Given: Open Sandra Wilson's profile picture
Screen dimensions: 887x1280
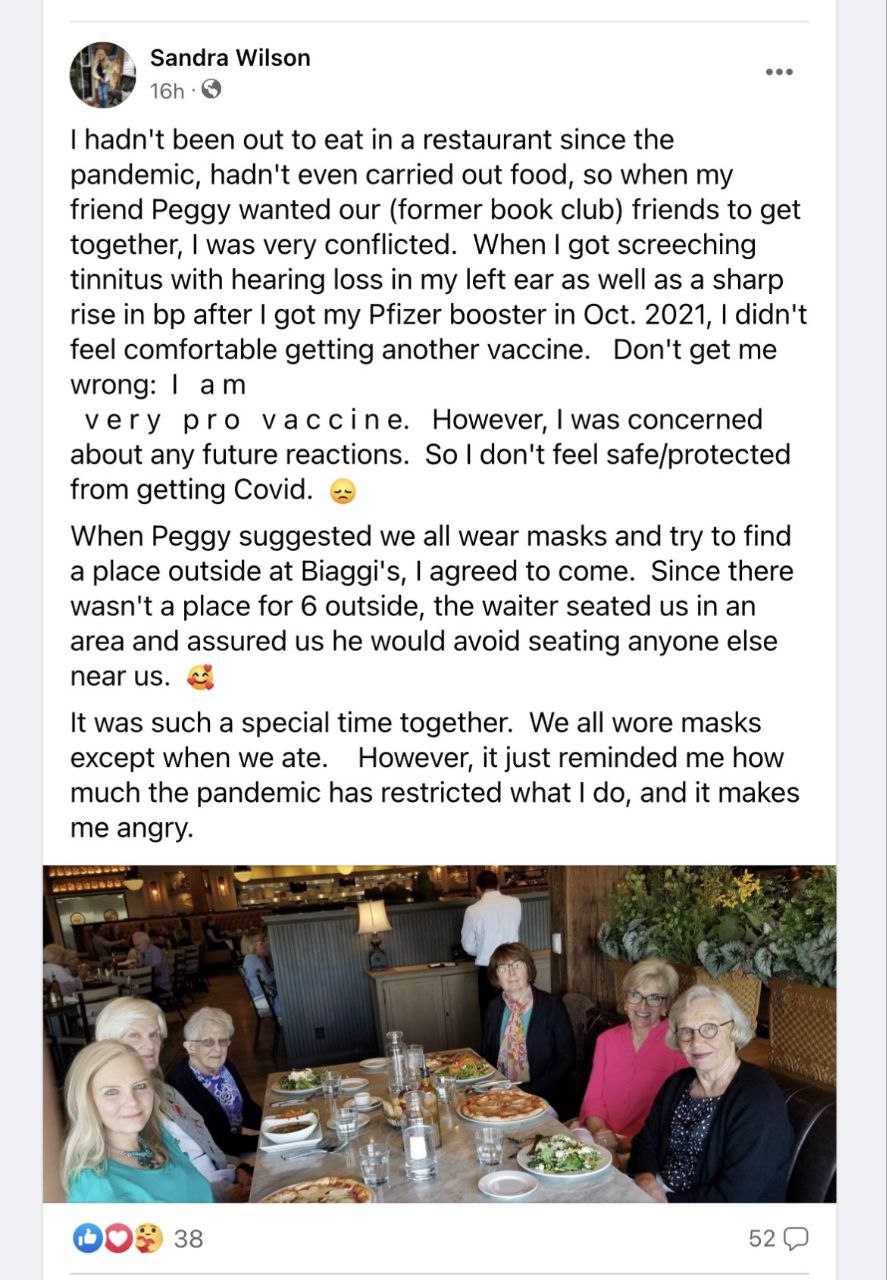Looking at the screenshot, I should (102, 75).
